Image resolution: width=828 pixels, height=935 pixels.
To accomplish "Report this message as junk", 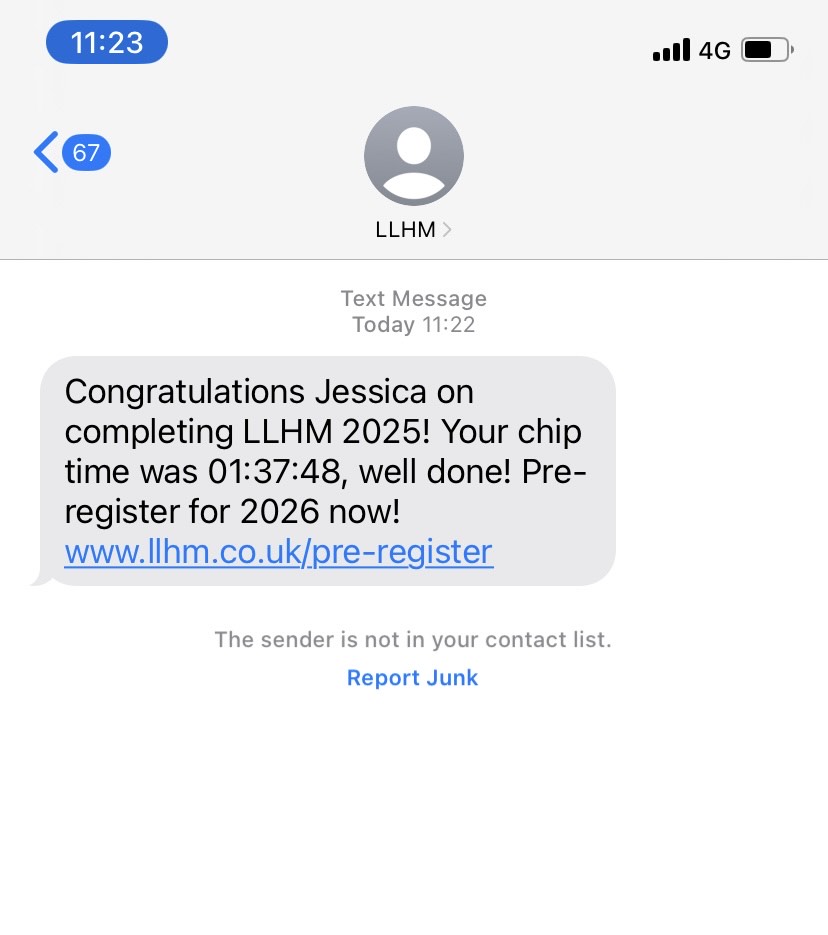I will click(412, 678).
